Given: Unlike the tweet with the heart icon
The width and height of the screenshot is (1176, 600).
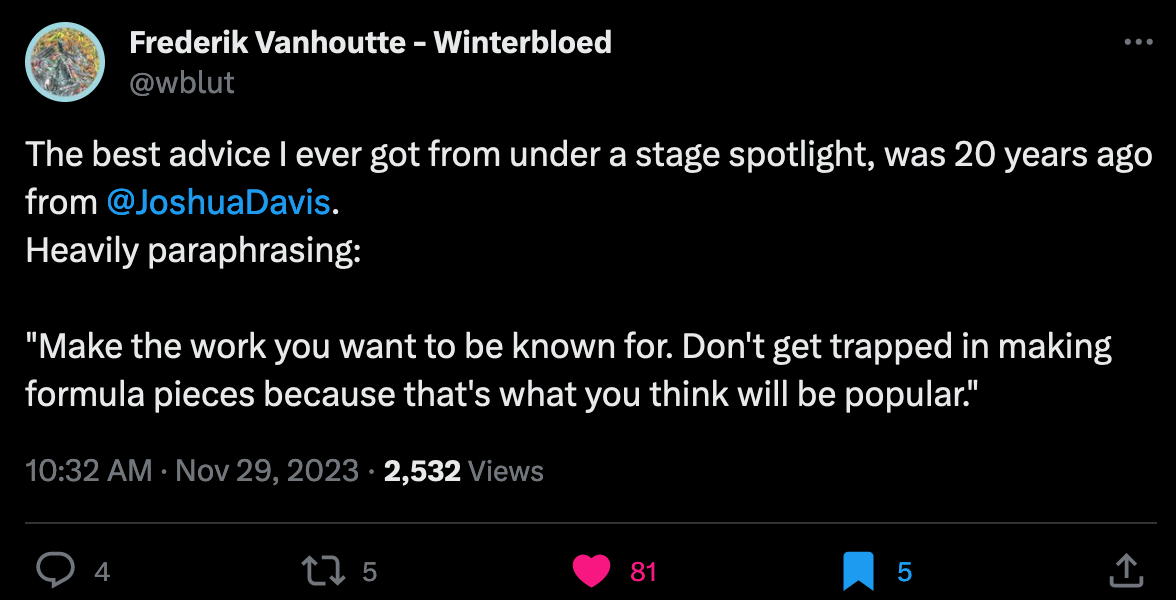Looking at the screenshot, I should pos(592,572).
